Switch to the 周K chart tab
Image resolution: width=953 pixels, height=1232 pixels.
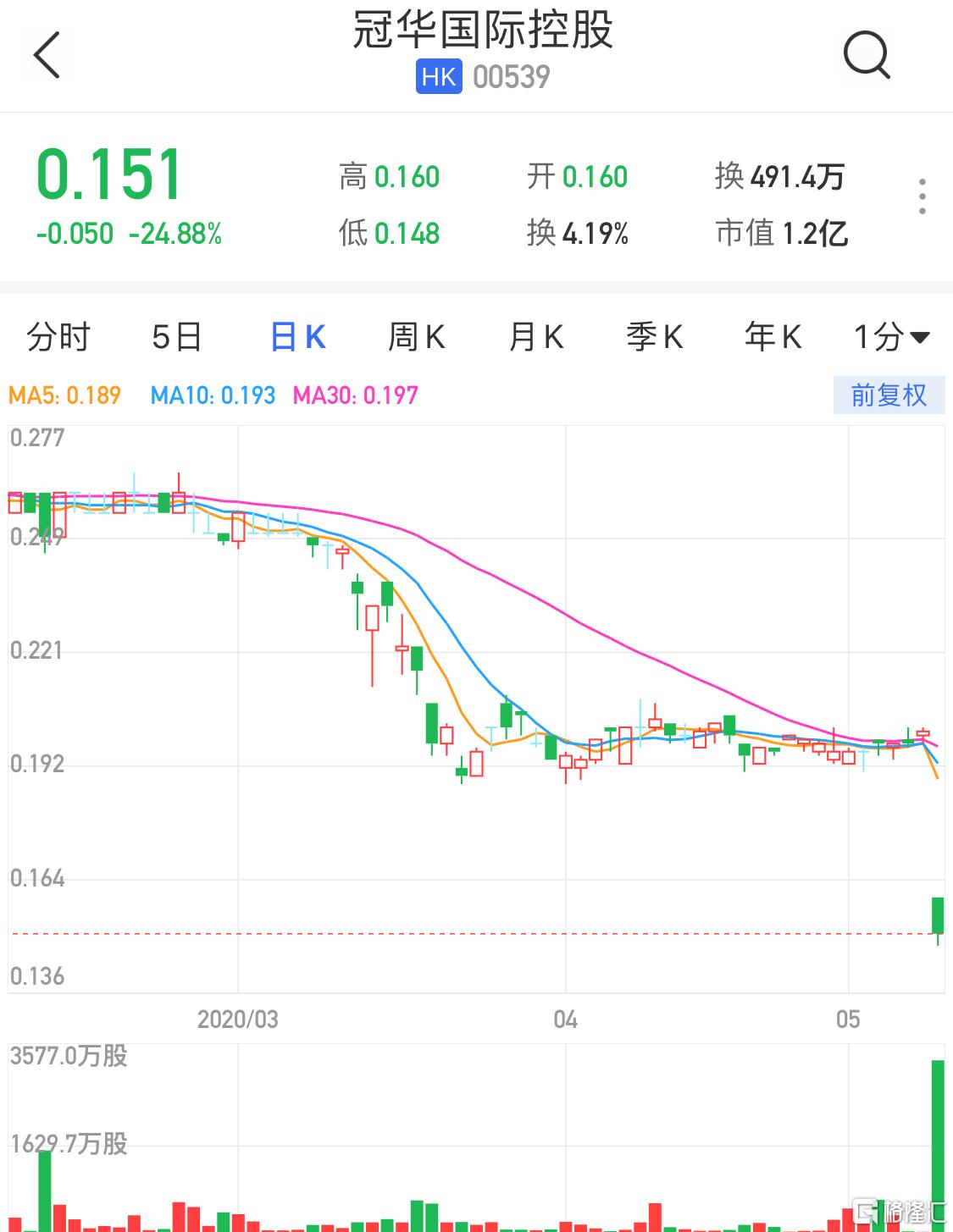(416, 337)
